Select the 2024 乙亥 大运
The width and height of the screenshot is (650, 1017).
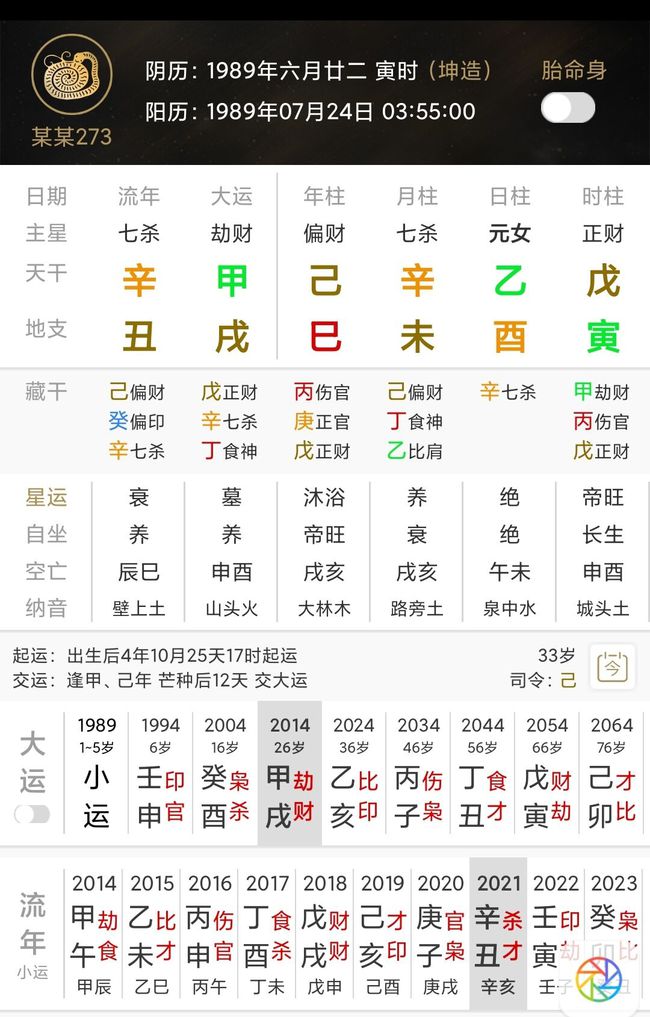(354, 772)
